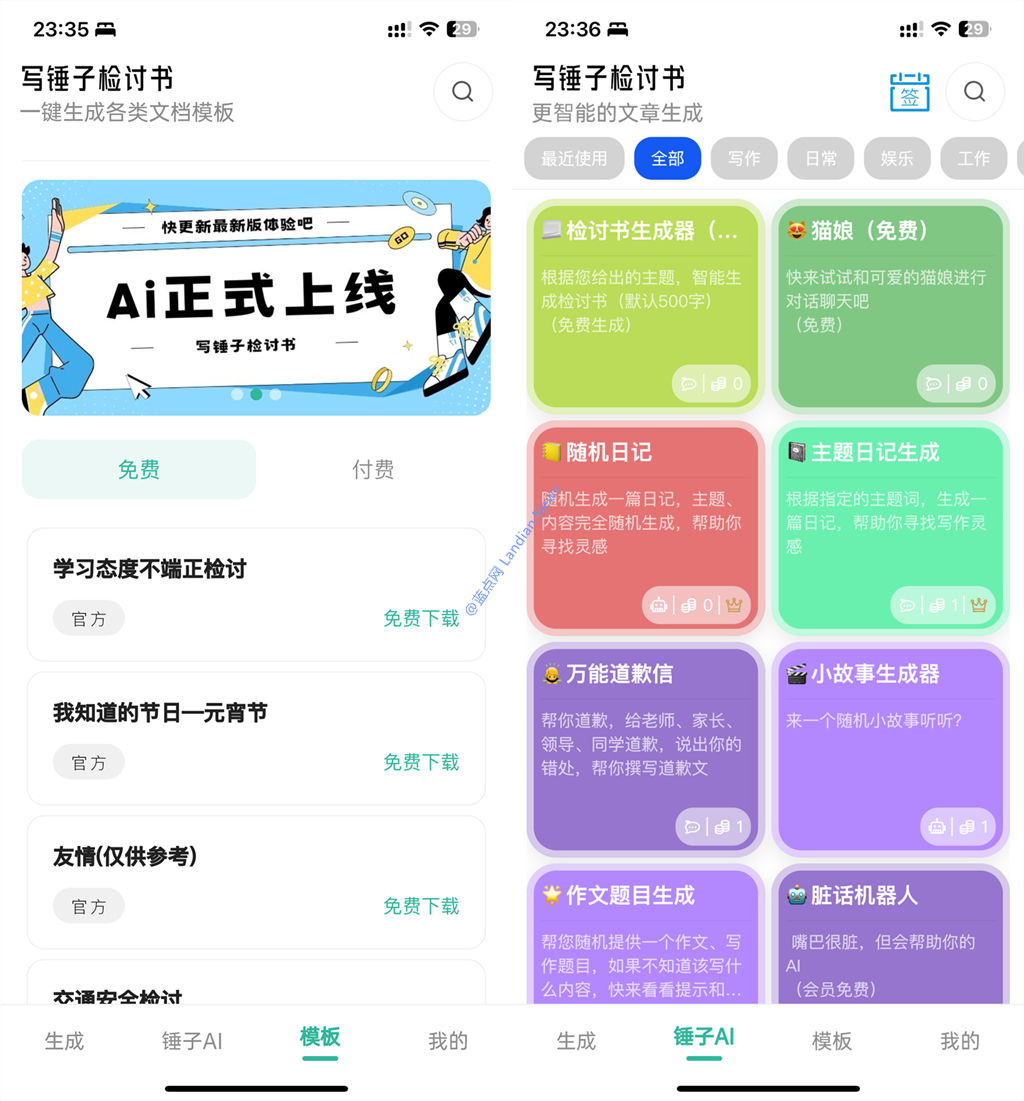The width and height of the screenshot is (1024, 1101).
Task: Open the Ai正式上线 promotional banner
Action: [x=256, y=297]
